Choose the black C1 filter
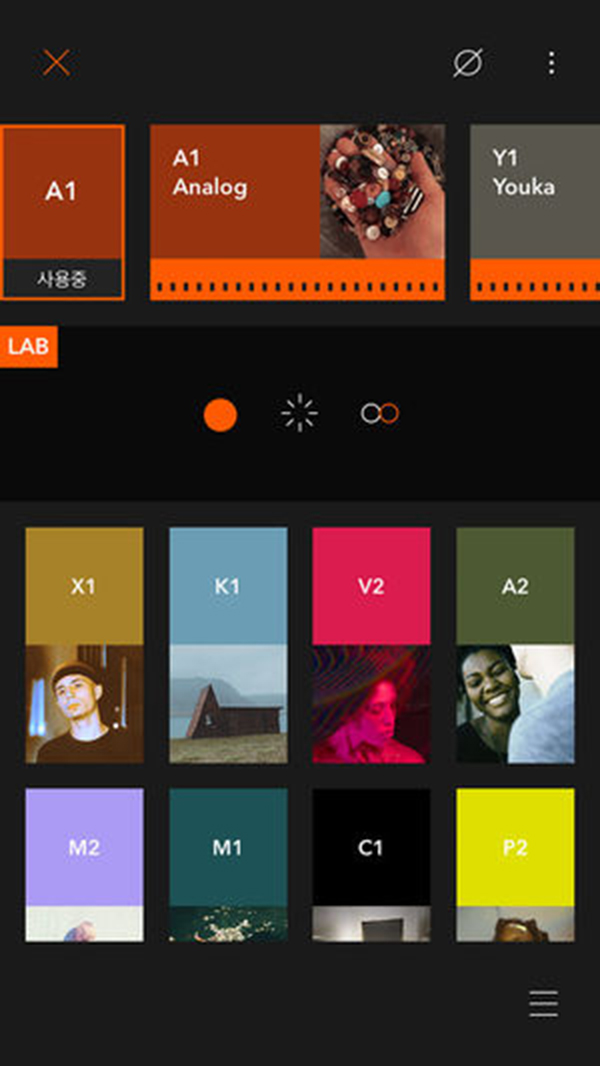 click(x=371, y=864)
